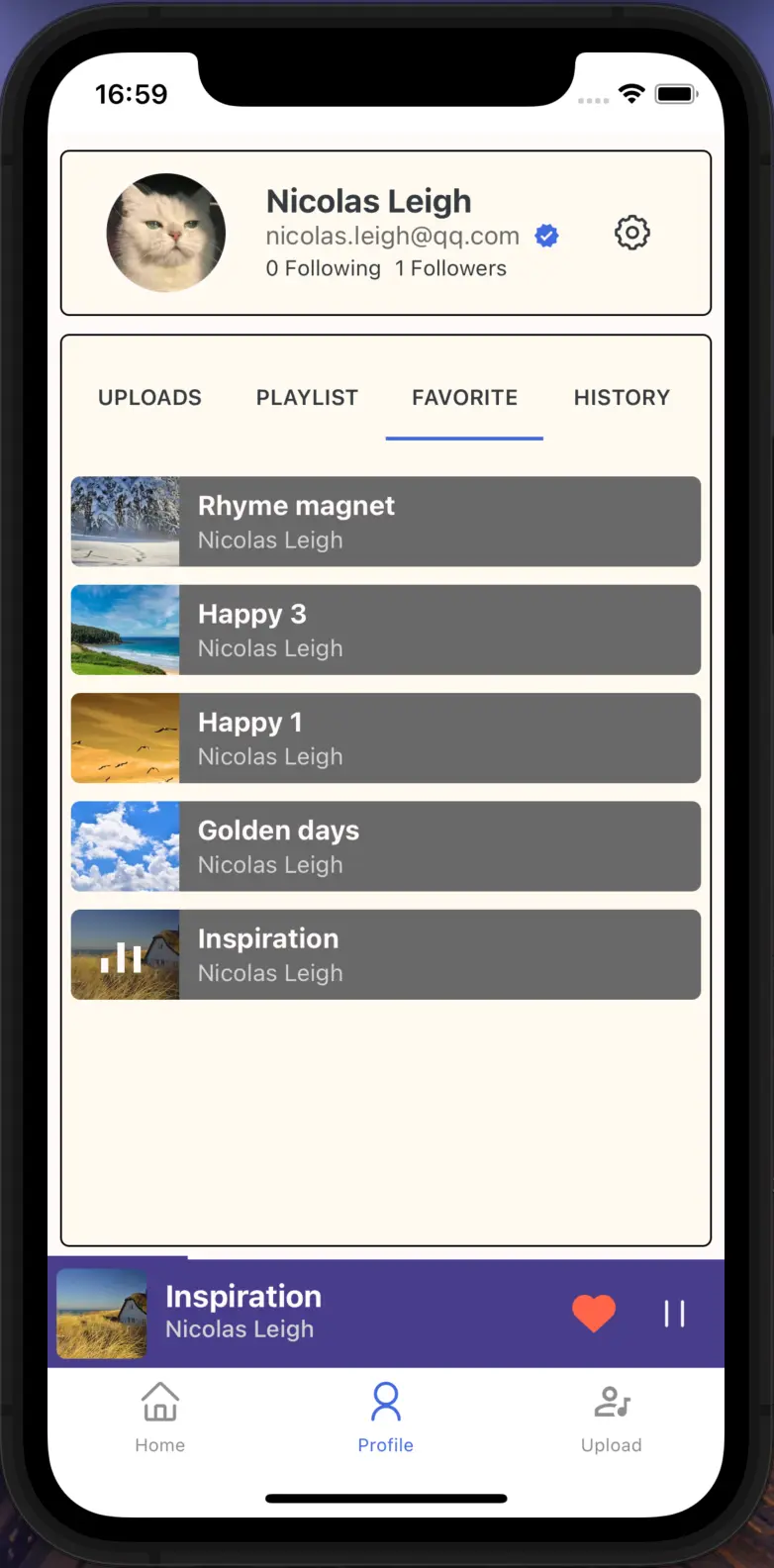Pause the currently playing song
This screenshot has width=774, height=1568.
(674, 1314)
